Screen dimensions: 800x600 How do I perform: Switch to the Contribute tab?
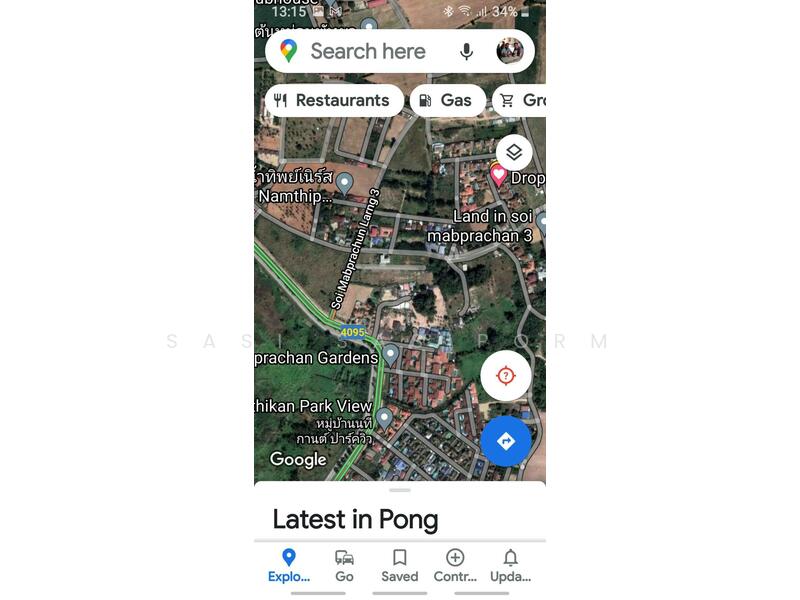(x=455, y=565)
